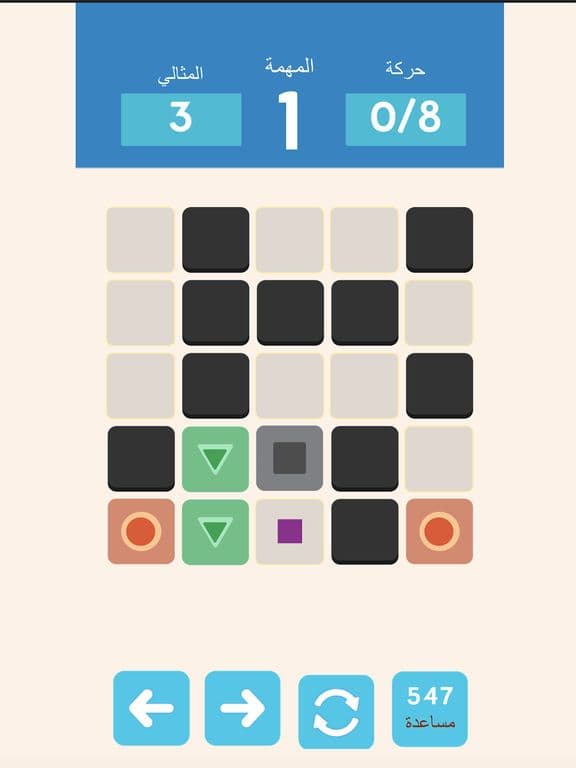This screenshot has width=576, height=768.
Task: Go to the previous level with left arrow
Action: 151,708
